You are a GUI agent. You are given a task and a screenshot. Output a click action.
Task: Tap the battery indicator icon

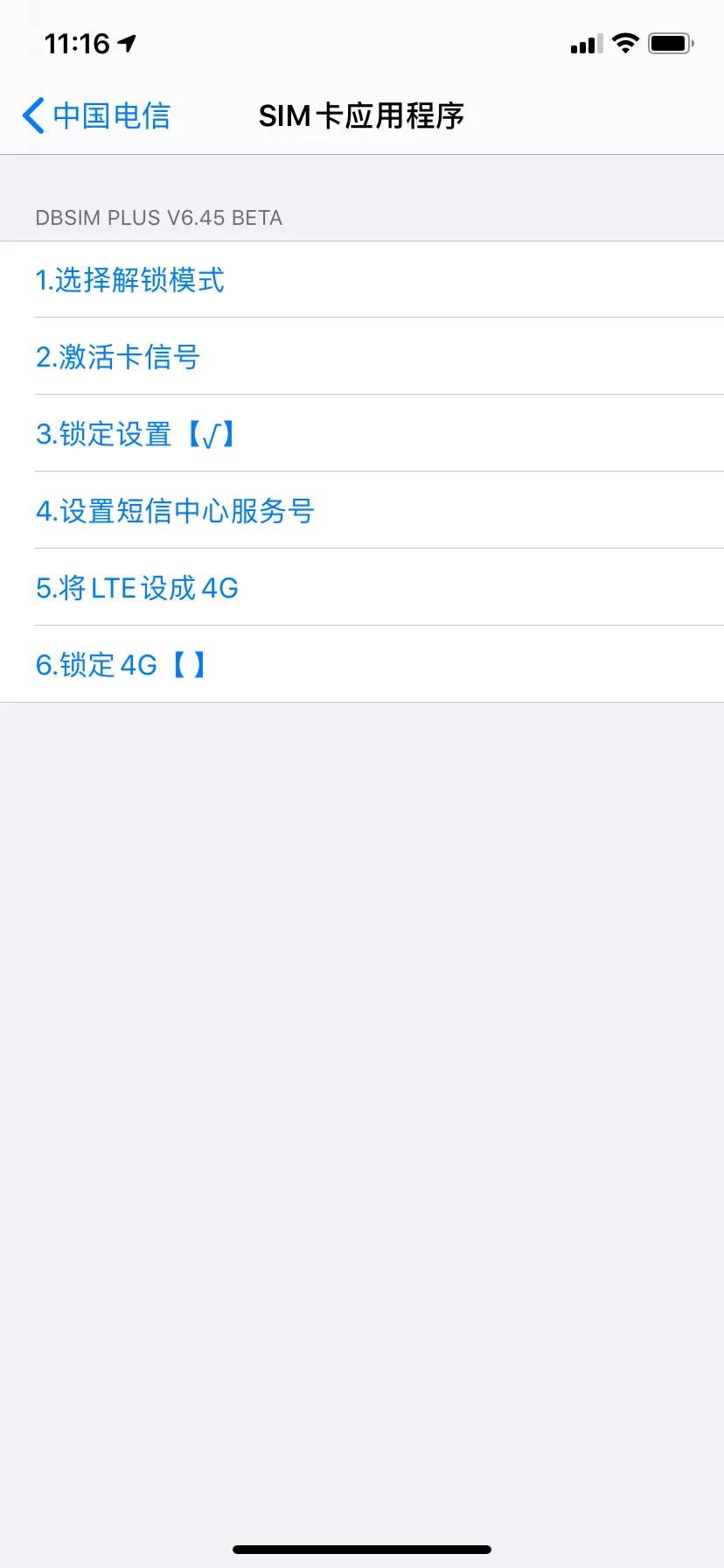point(670,42)
